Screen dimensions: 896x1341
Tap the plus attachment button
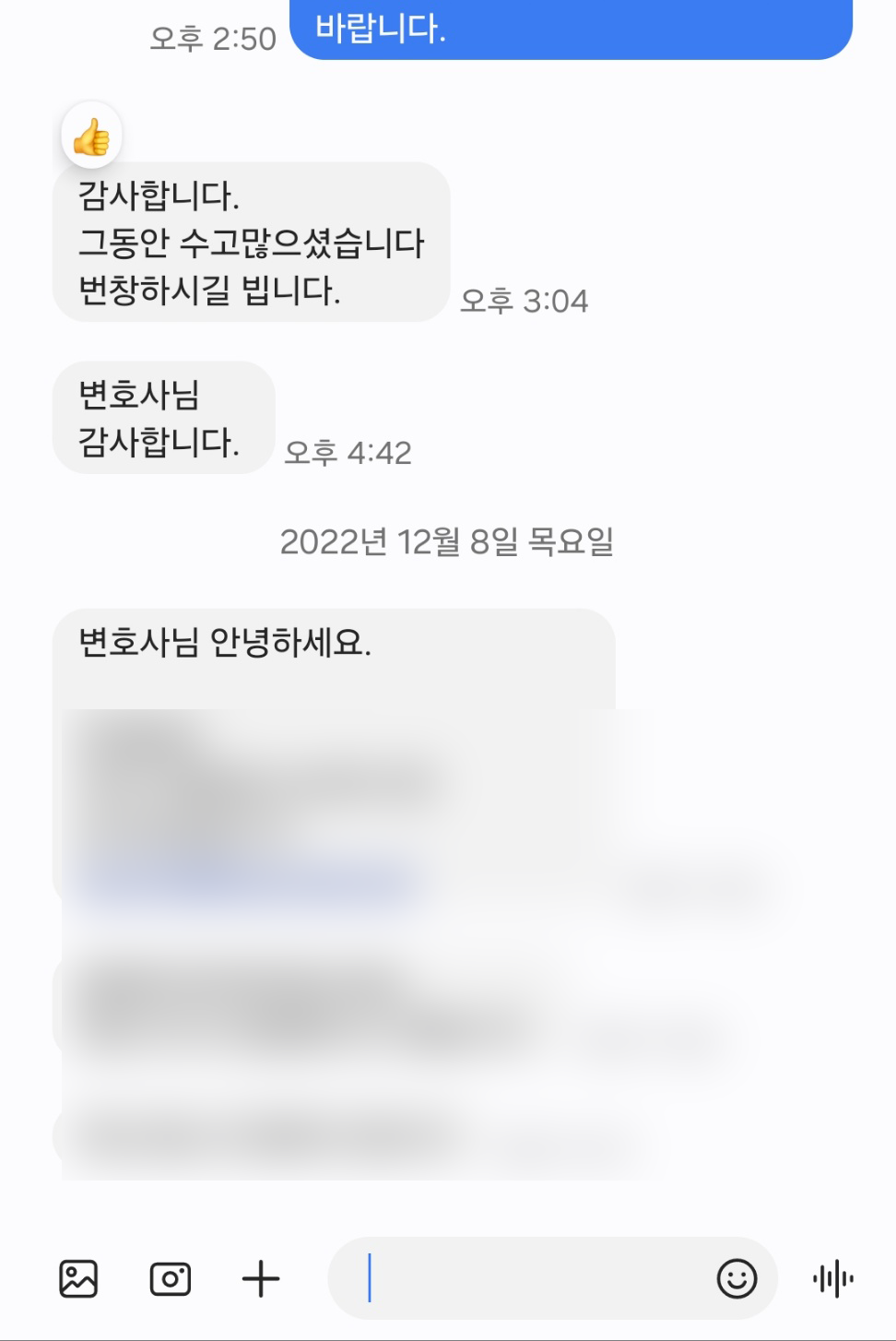pos(261,1279)
